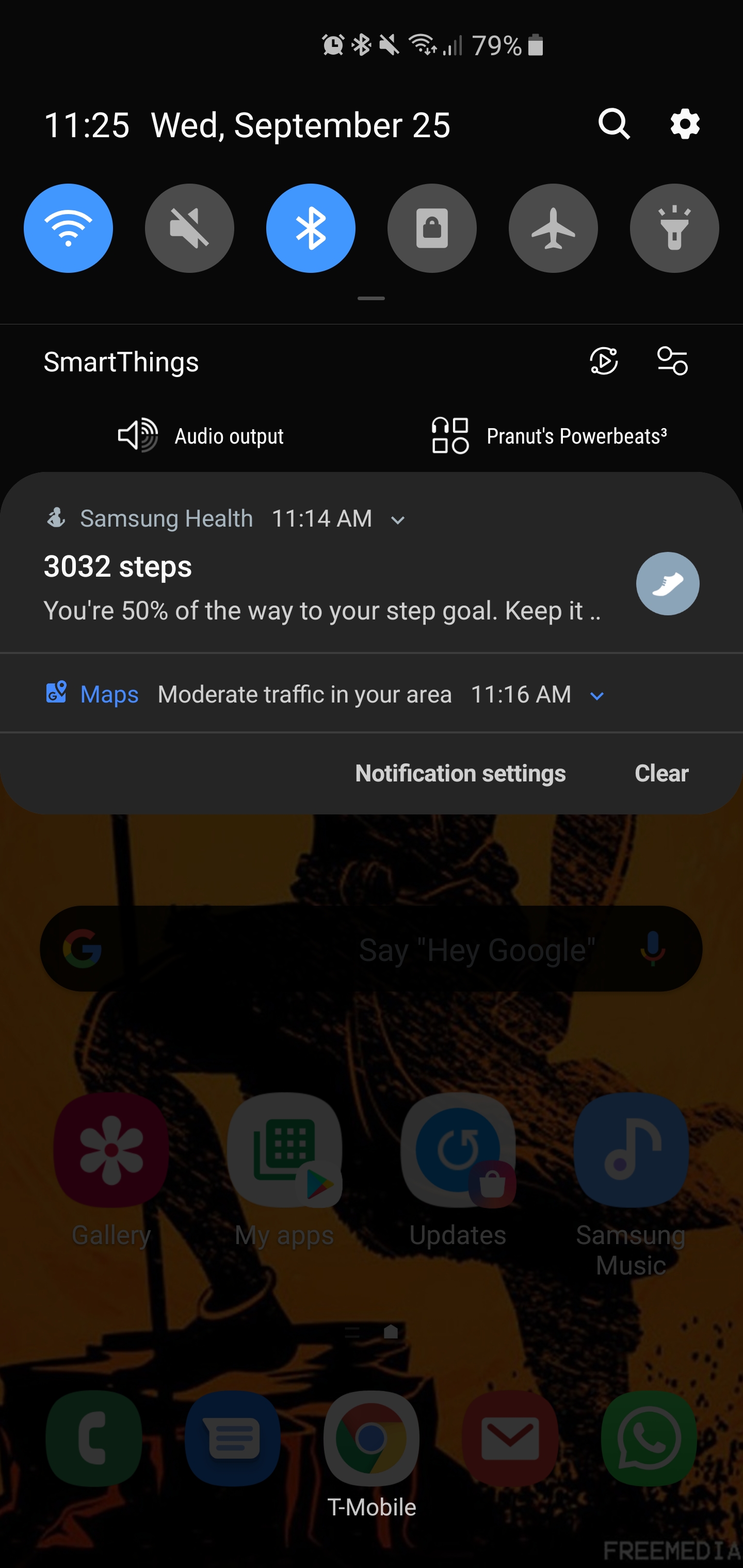Expand the Samsung Health steps notification

[398, 519]
